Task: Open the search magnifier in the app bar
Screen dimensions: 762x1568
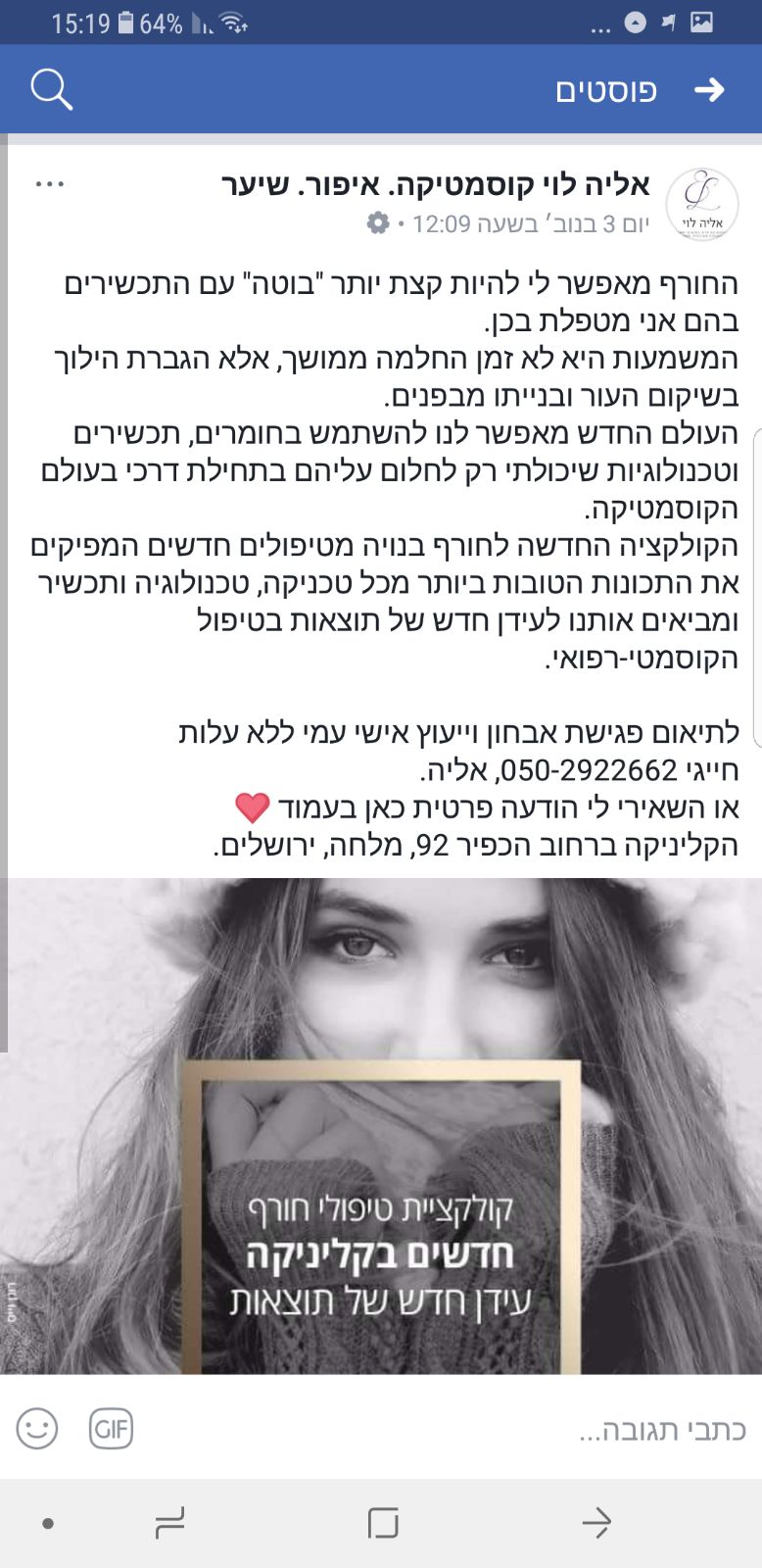Action: click(52, 90)
